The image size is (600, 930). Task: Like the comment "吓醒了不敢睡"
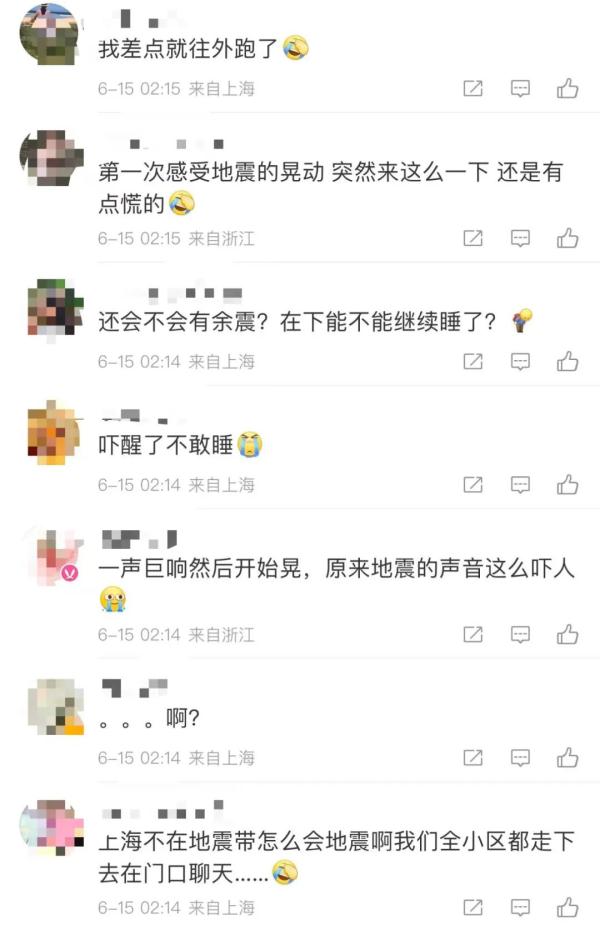click(x=568, y=485)
